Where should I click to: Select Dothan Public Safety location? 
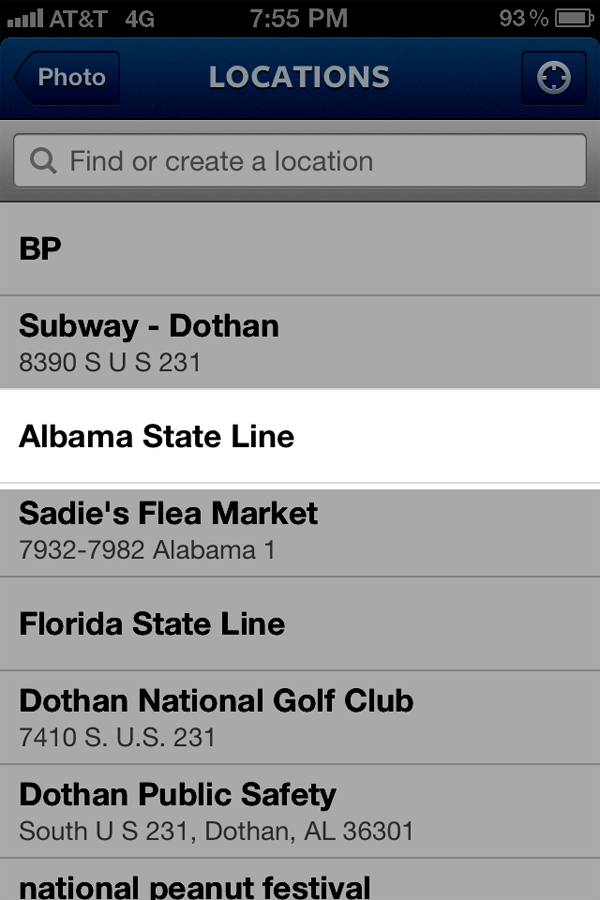(x=300, y=811)
